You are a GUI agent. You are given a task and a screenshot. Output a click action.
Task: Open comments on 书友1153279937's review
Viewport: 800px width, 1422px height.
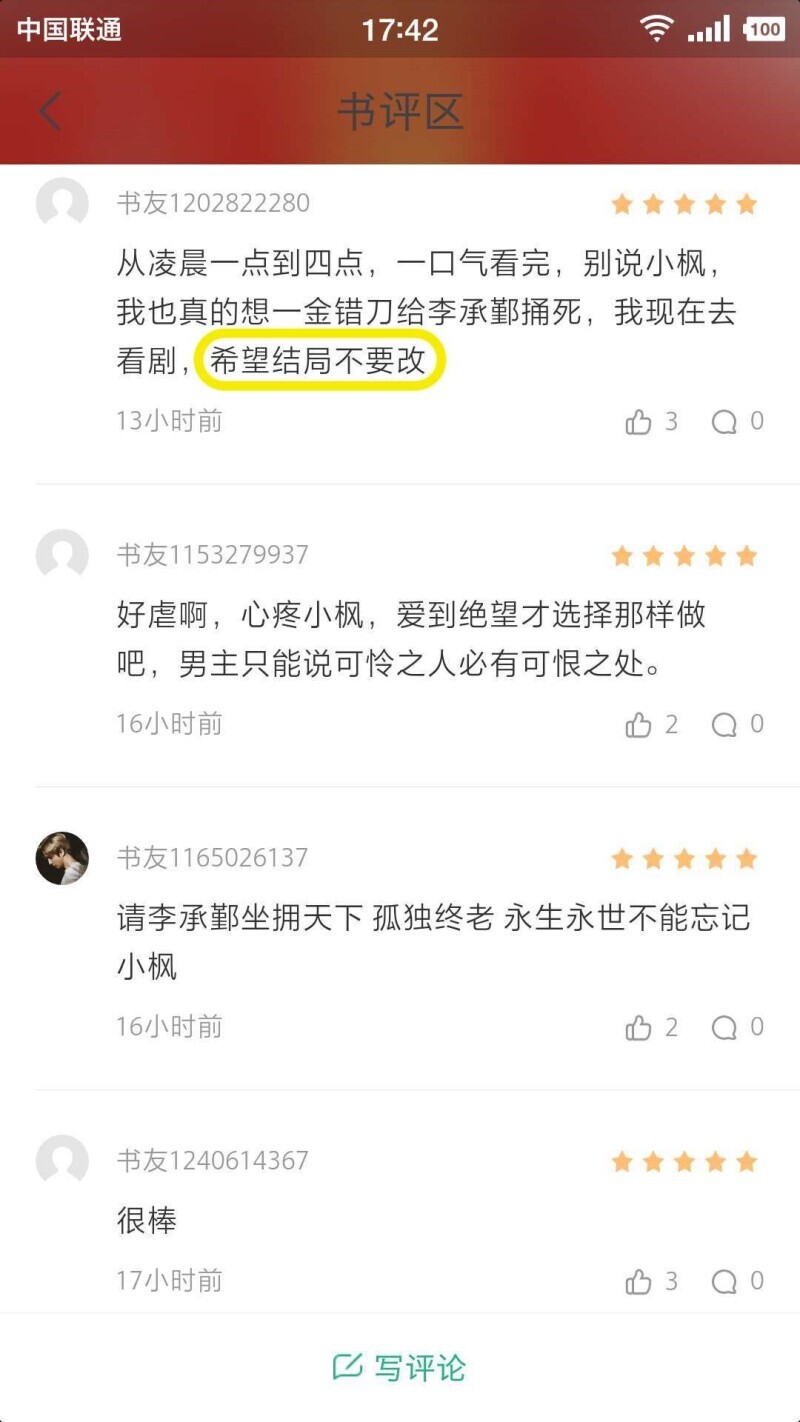[725, 725]
